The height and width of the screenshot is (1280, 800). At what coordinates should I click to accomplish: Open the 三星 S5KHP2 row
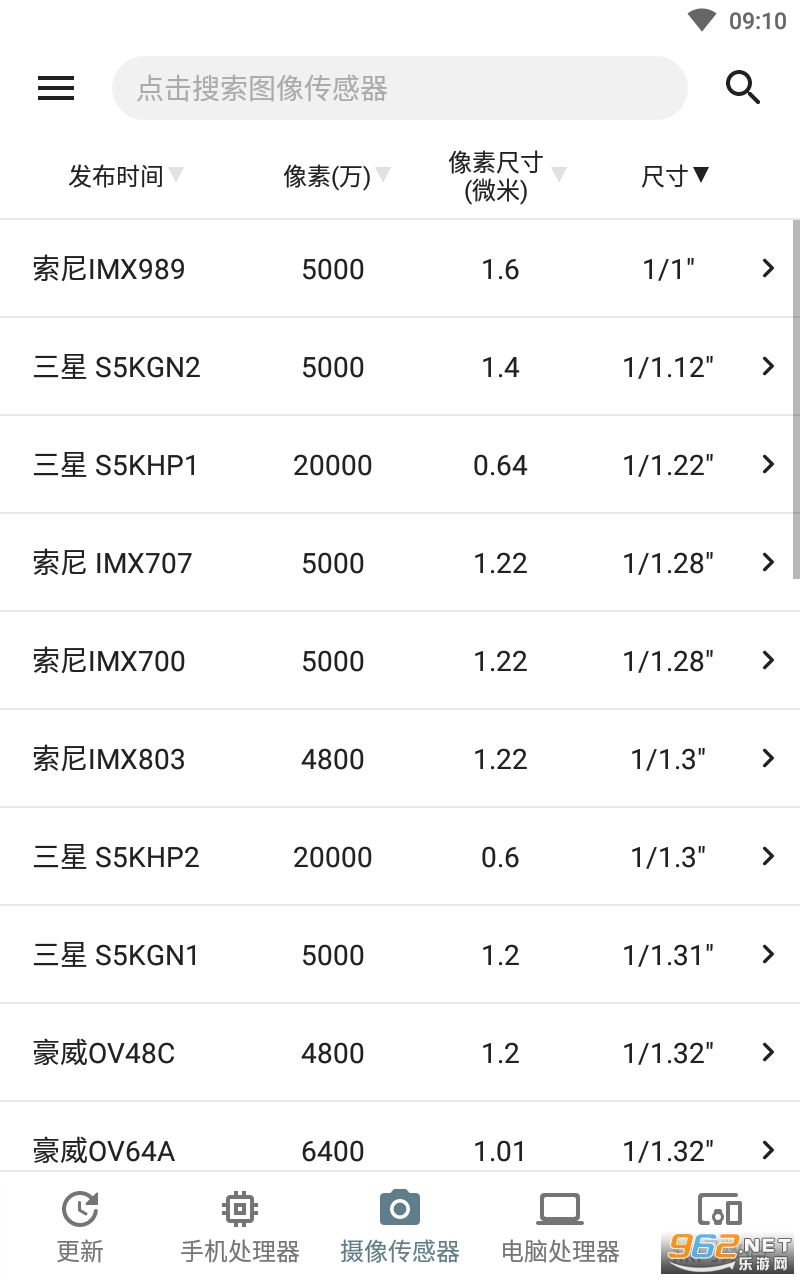(x=400, y=857)
